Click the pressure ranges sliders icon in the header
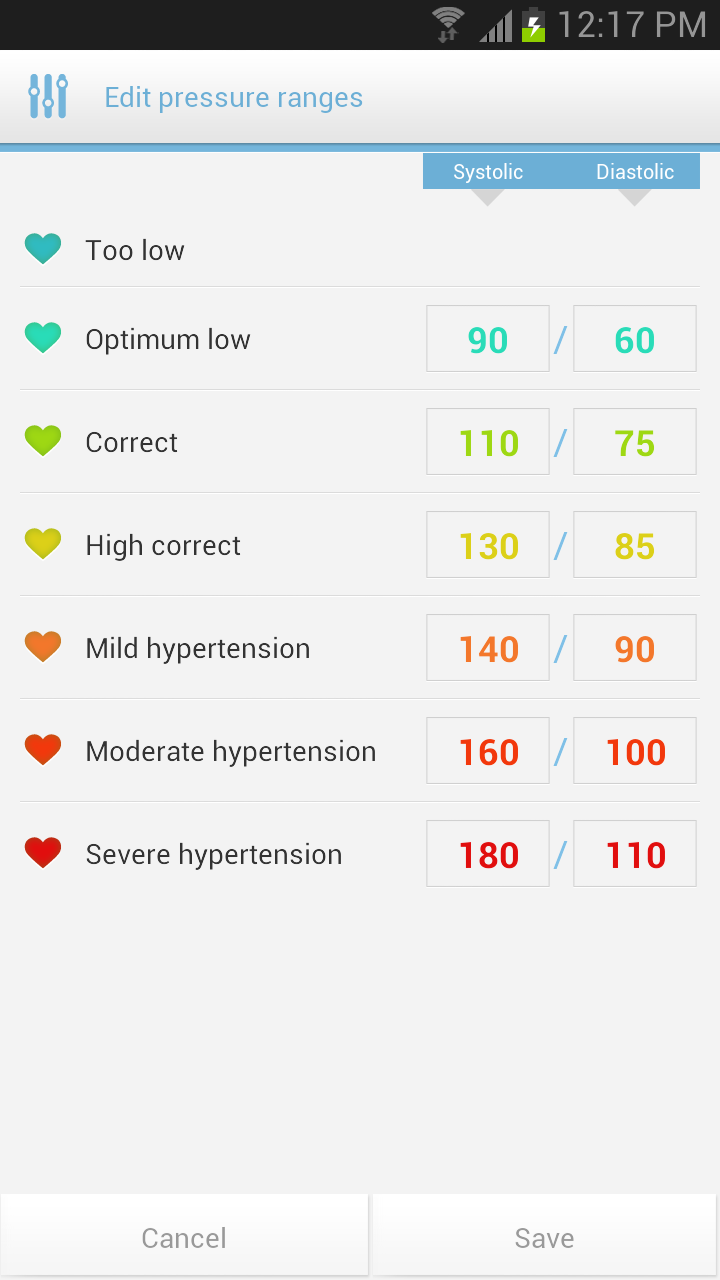Viewport: 720px width, 1280px height. point(49,96)
